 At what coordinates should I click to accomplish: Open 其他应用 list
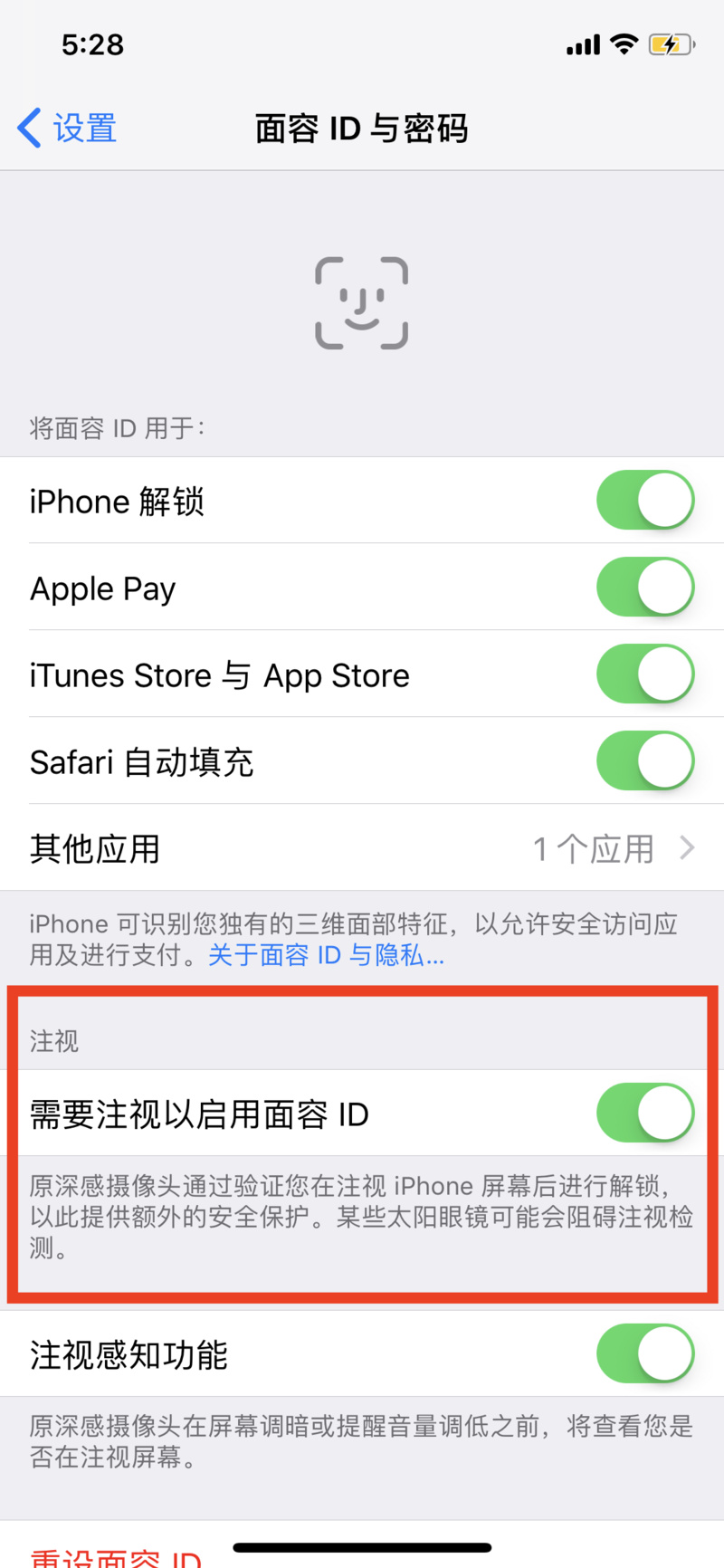tap(362, 848)
